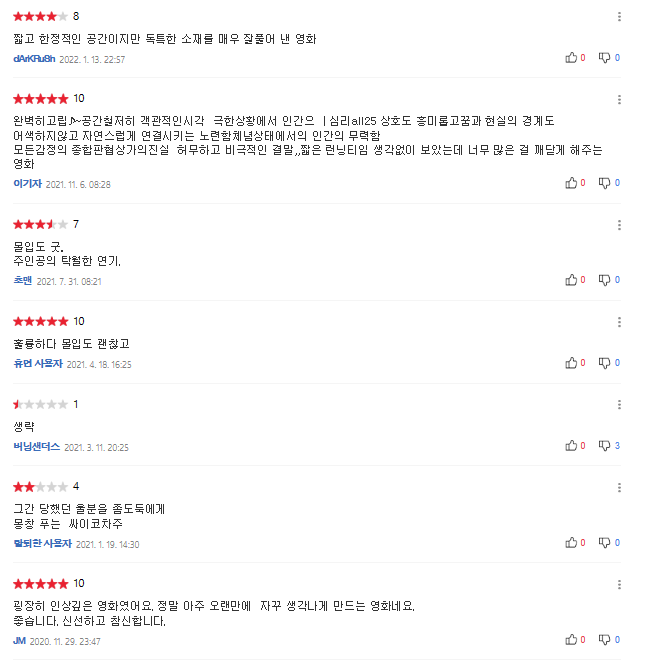Like the 훌륭하다 몰입도 괜찮고 review

point(572,363)
